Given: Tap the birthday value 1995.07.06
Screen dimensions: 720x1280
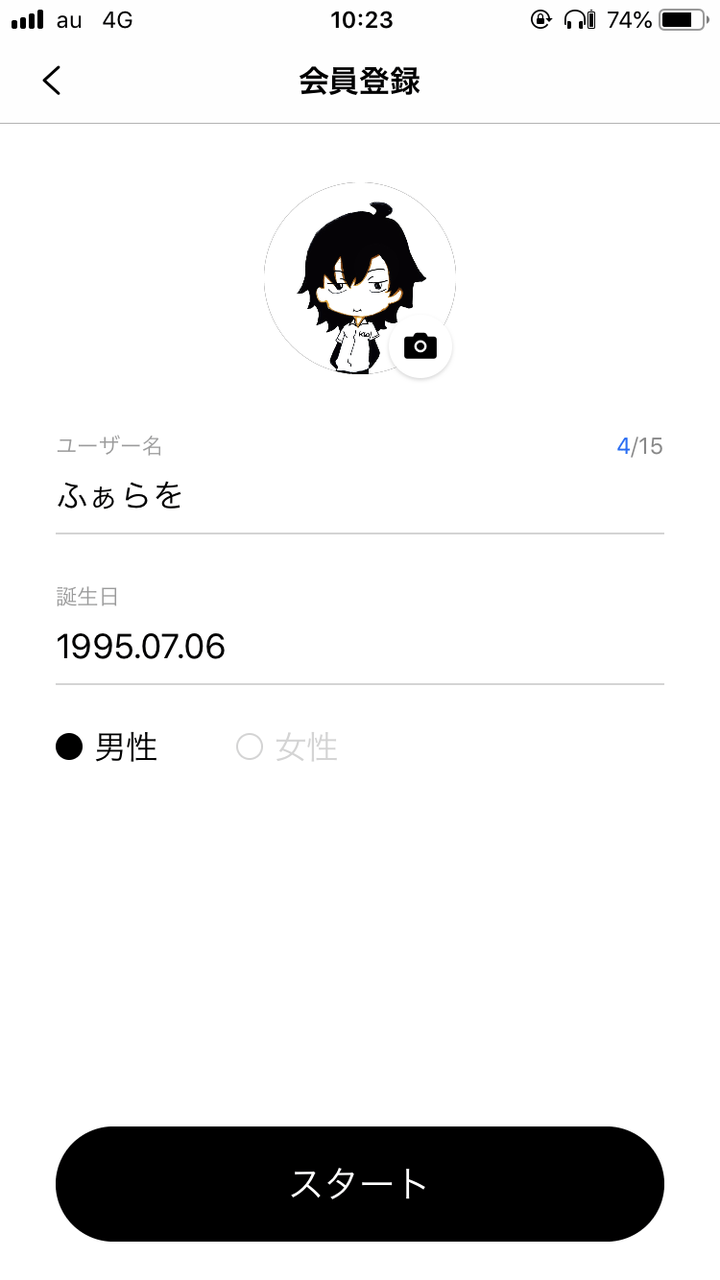Looking at the screenshot, I should tap(142, 647).
